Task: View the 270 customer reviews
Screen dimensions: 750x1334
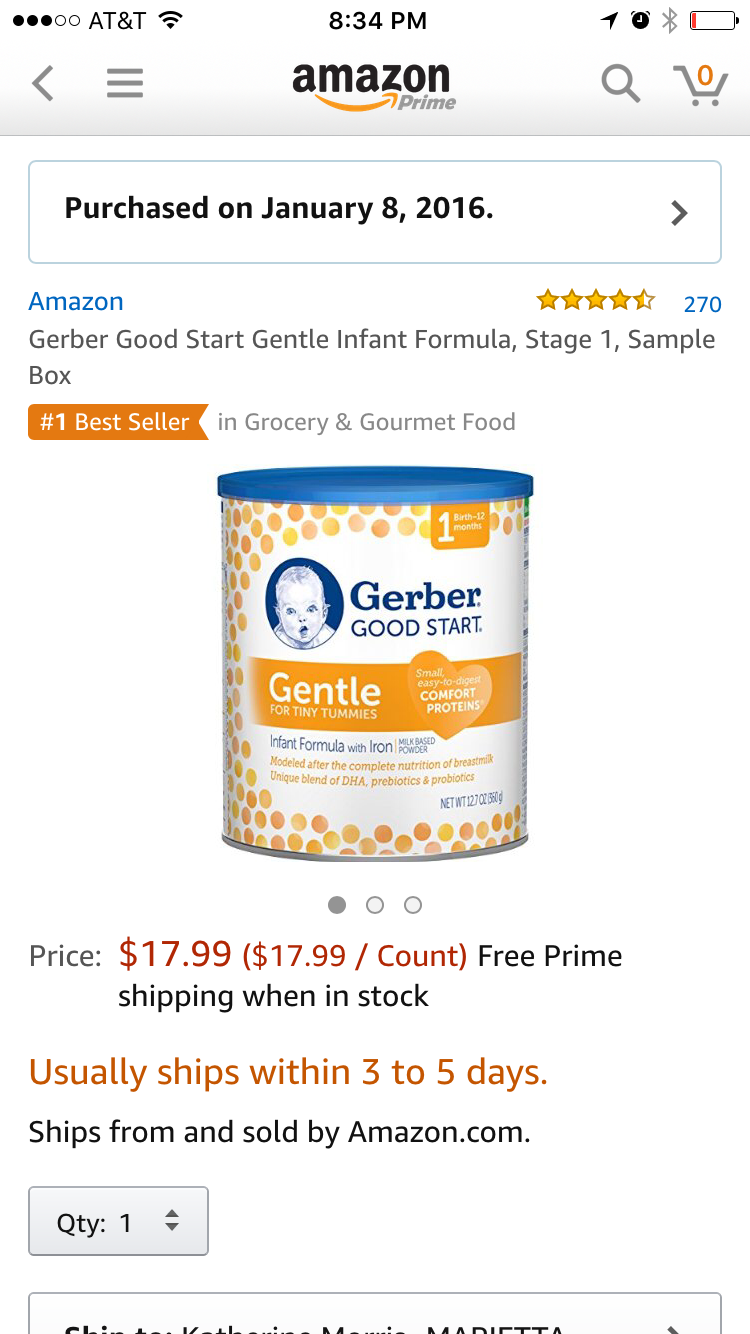Action: (702, 304)
